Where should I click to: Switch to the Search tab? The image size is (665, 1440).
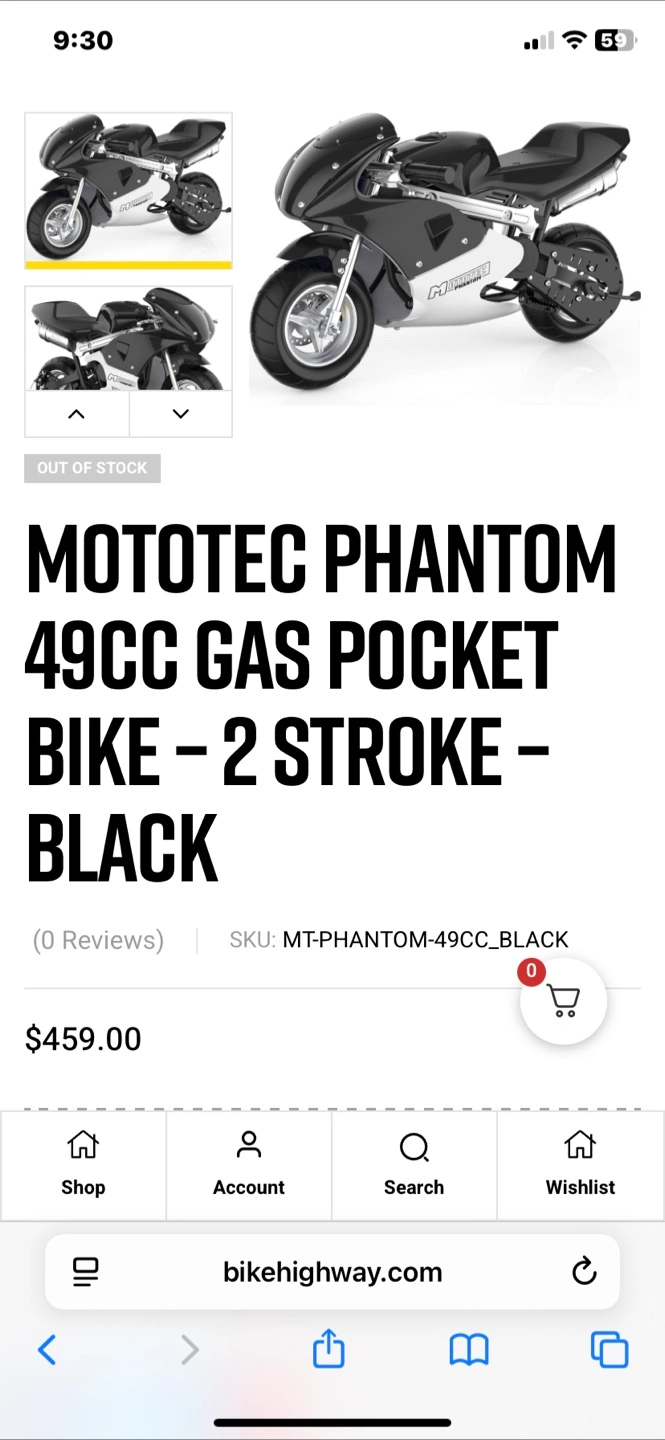(x=414, y=1165)
